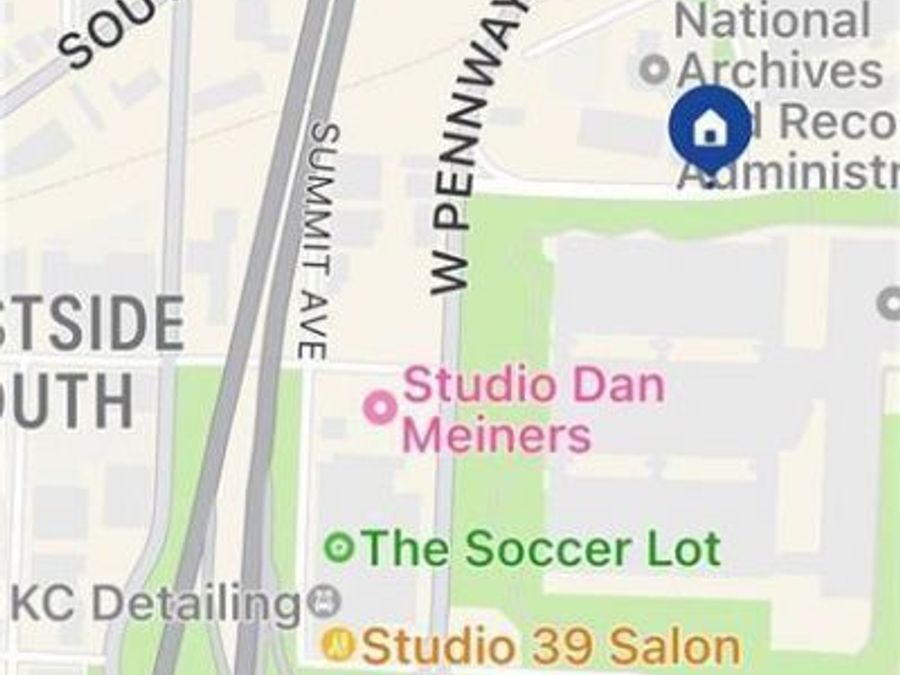Open Studio Dan Meiners place marker
The height and width of the screenshot is (675, 900).
[379, 407]
